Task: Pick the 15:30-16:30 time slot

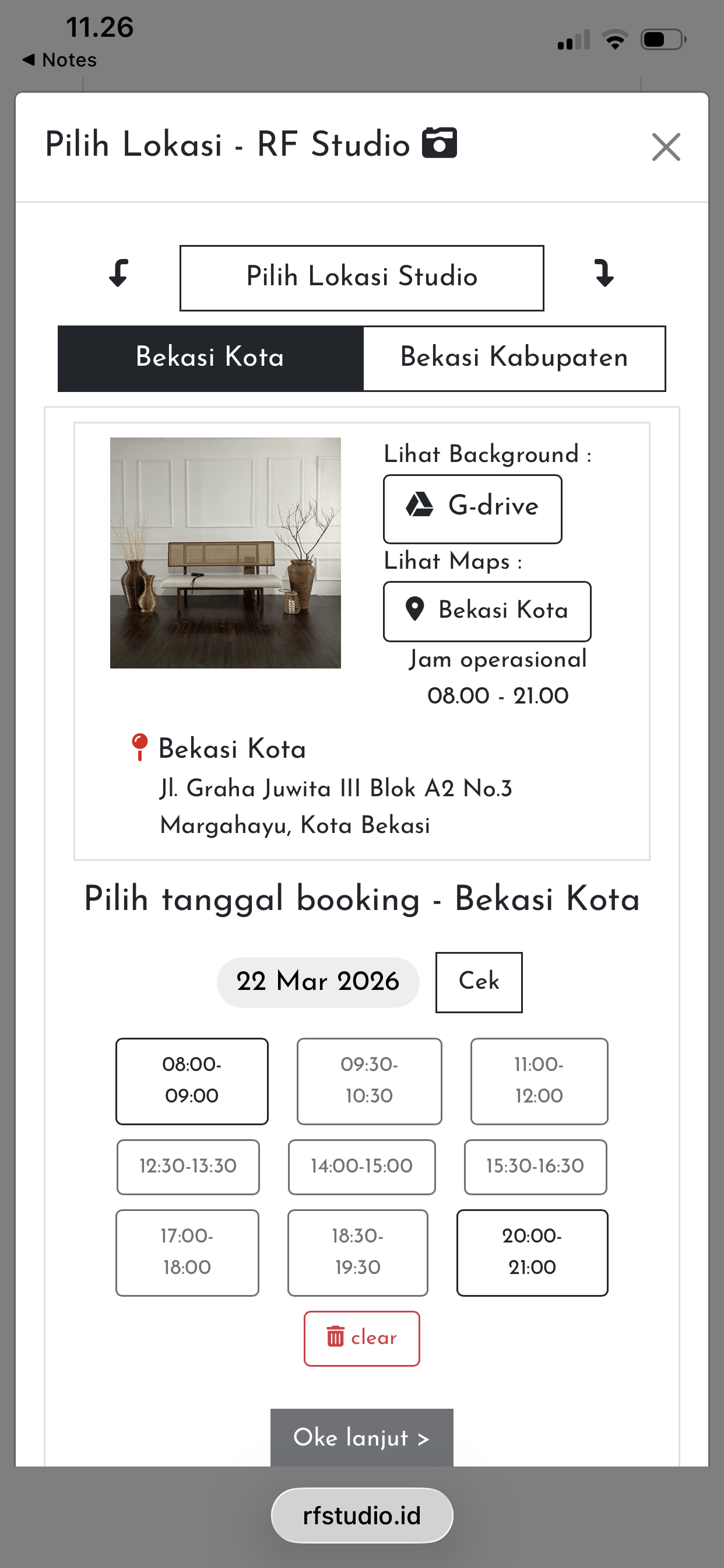Action: (535, 1166)
